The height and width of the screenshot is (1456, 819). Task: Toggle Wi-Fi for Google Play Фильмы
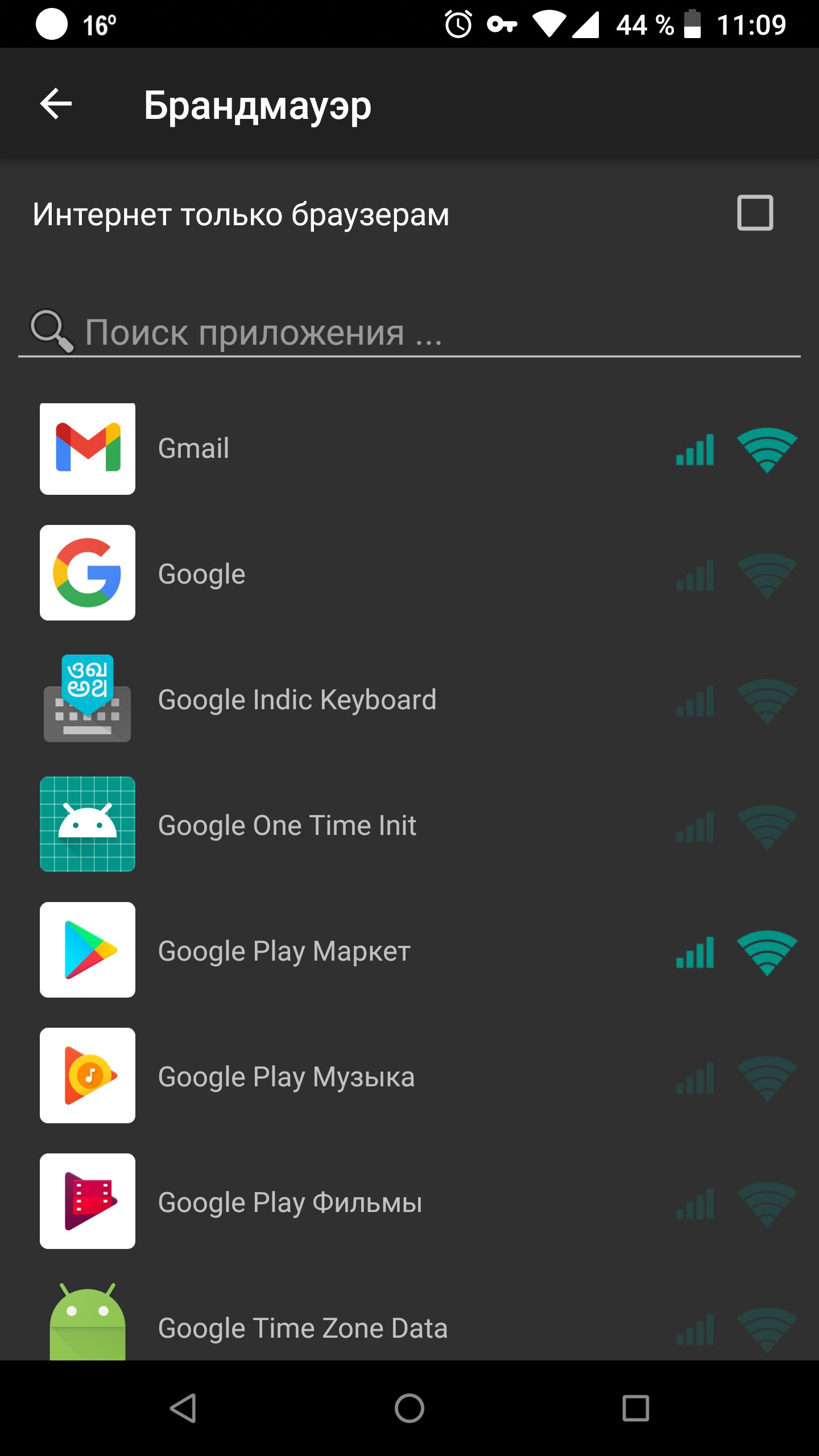coord(767,1203)
